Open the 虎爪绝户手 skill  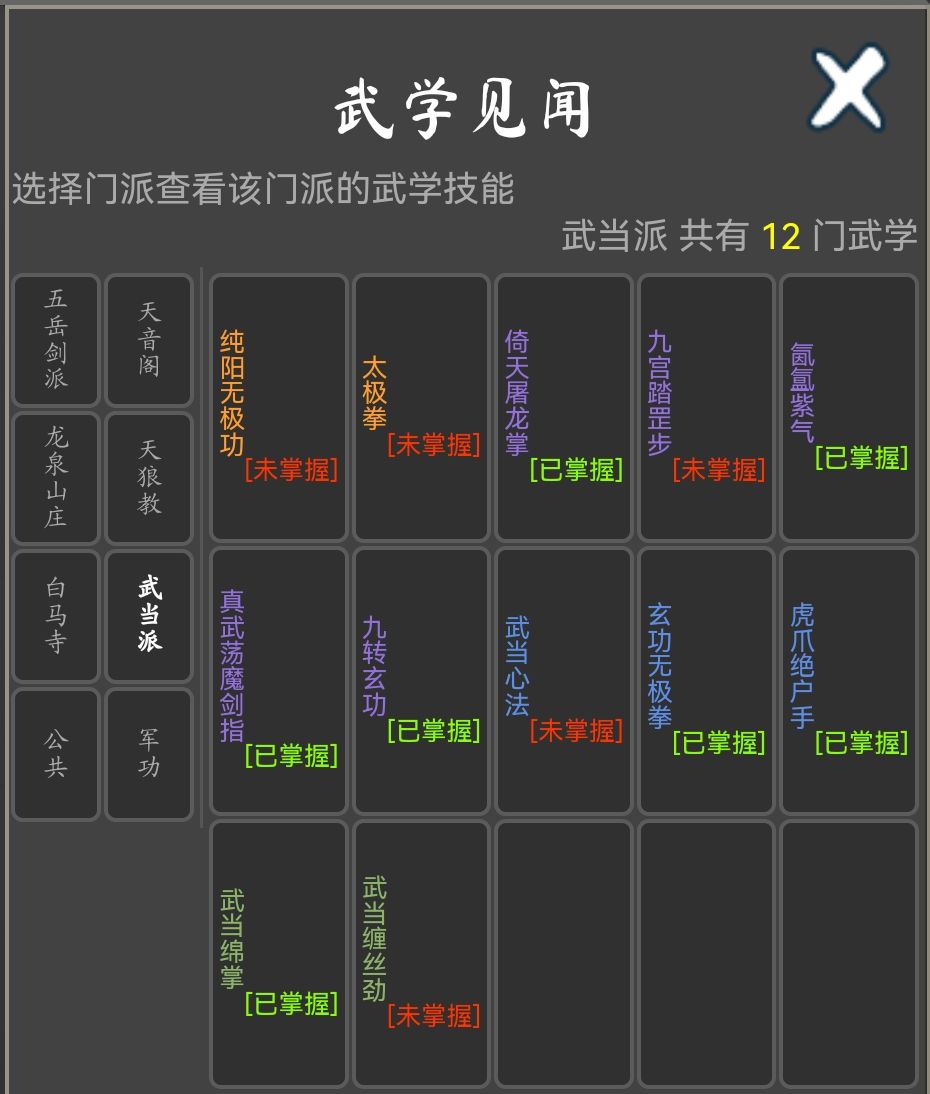point(848,680)
